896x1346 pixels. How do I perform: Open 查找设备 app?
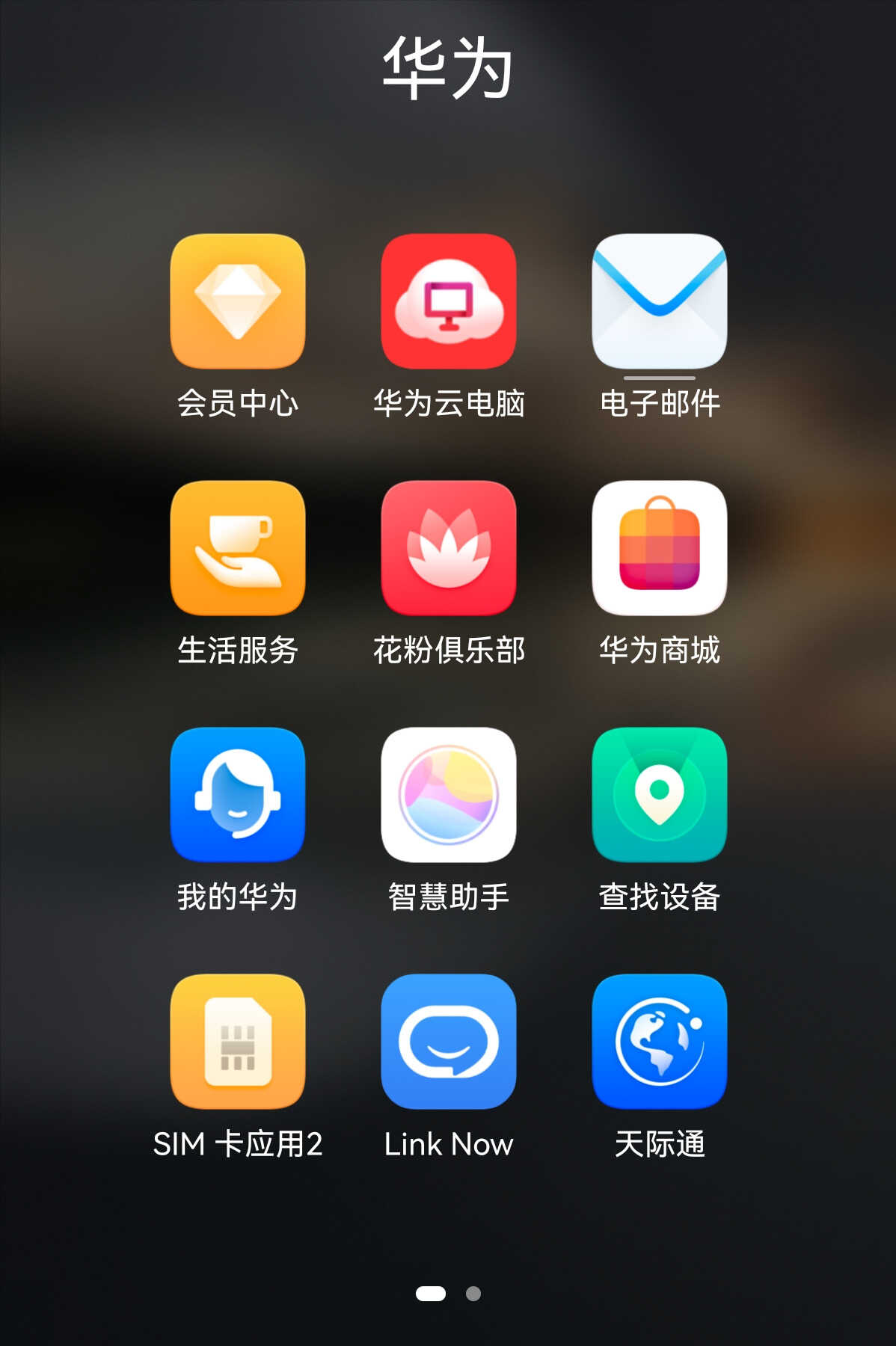pos(659,795)
